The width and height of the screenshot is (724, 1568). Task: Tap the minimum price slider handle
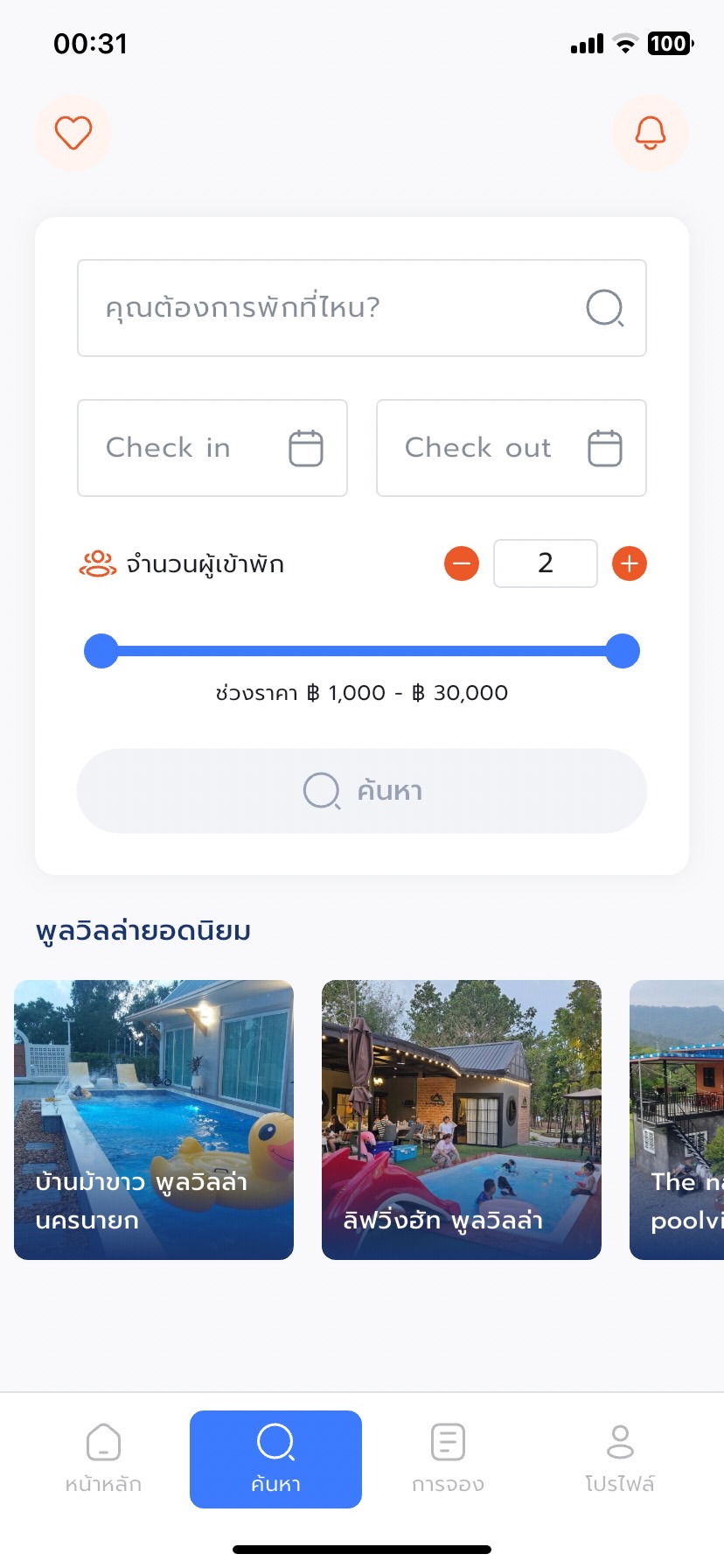tap(101, 651)
